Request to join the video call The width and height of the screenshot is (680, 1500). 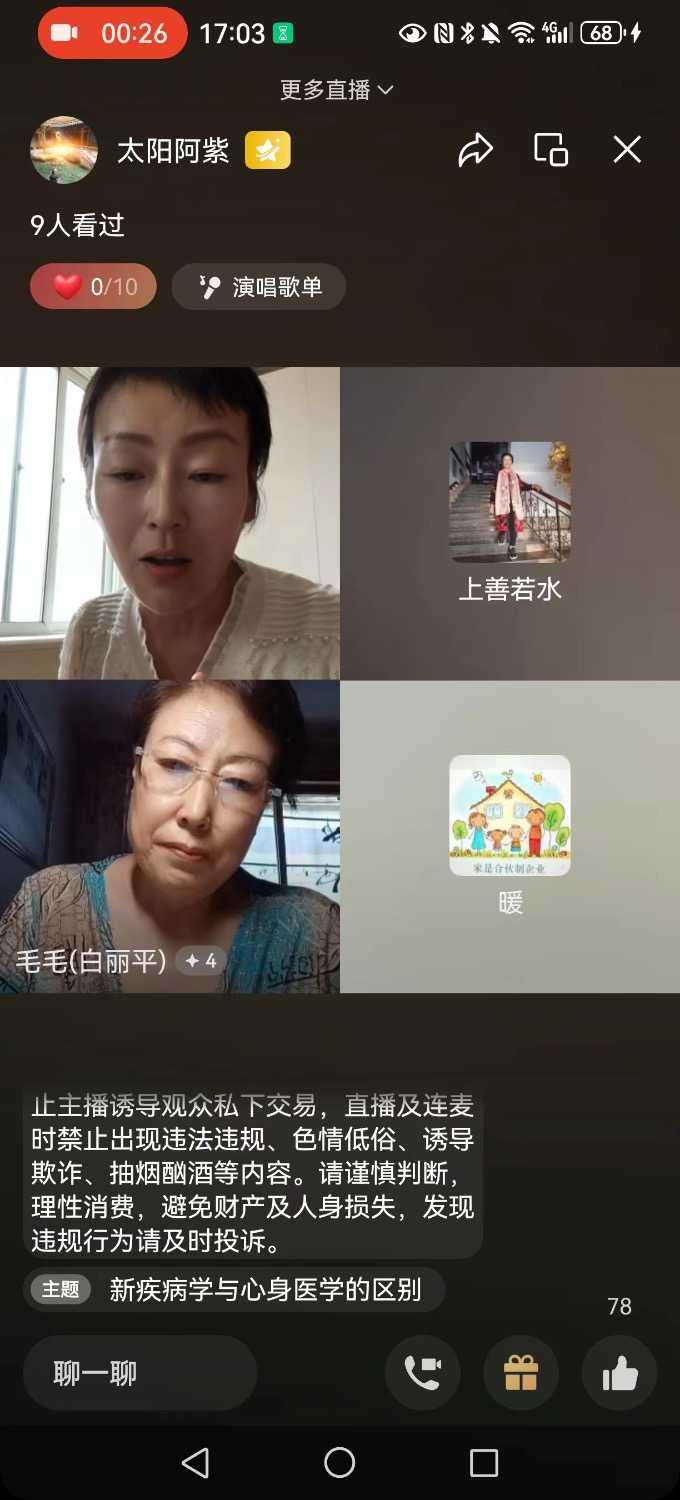[422, 1373]
